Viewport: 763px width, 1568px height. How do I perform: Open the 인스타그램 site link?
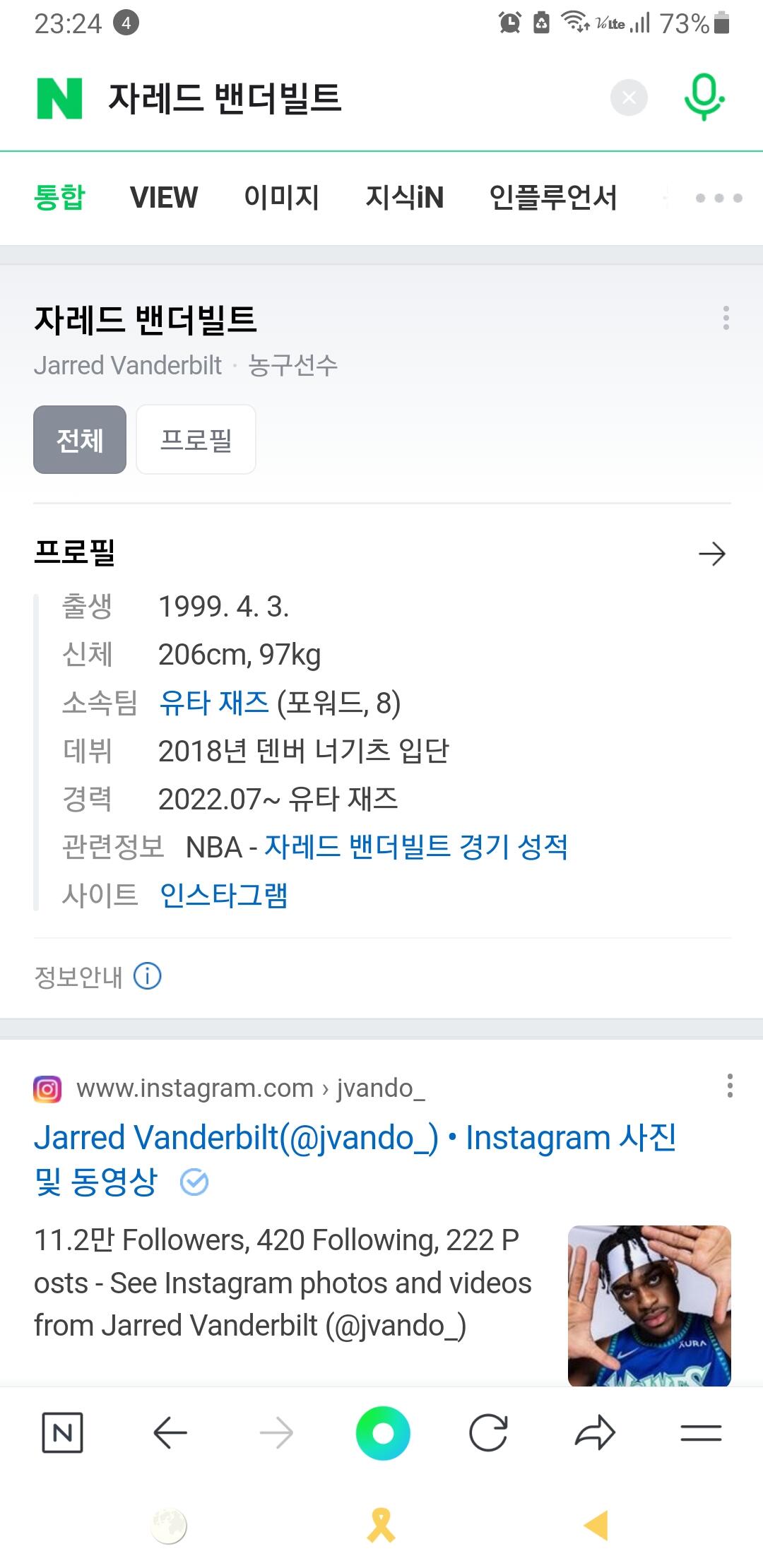coord(223,895)
